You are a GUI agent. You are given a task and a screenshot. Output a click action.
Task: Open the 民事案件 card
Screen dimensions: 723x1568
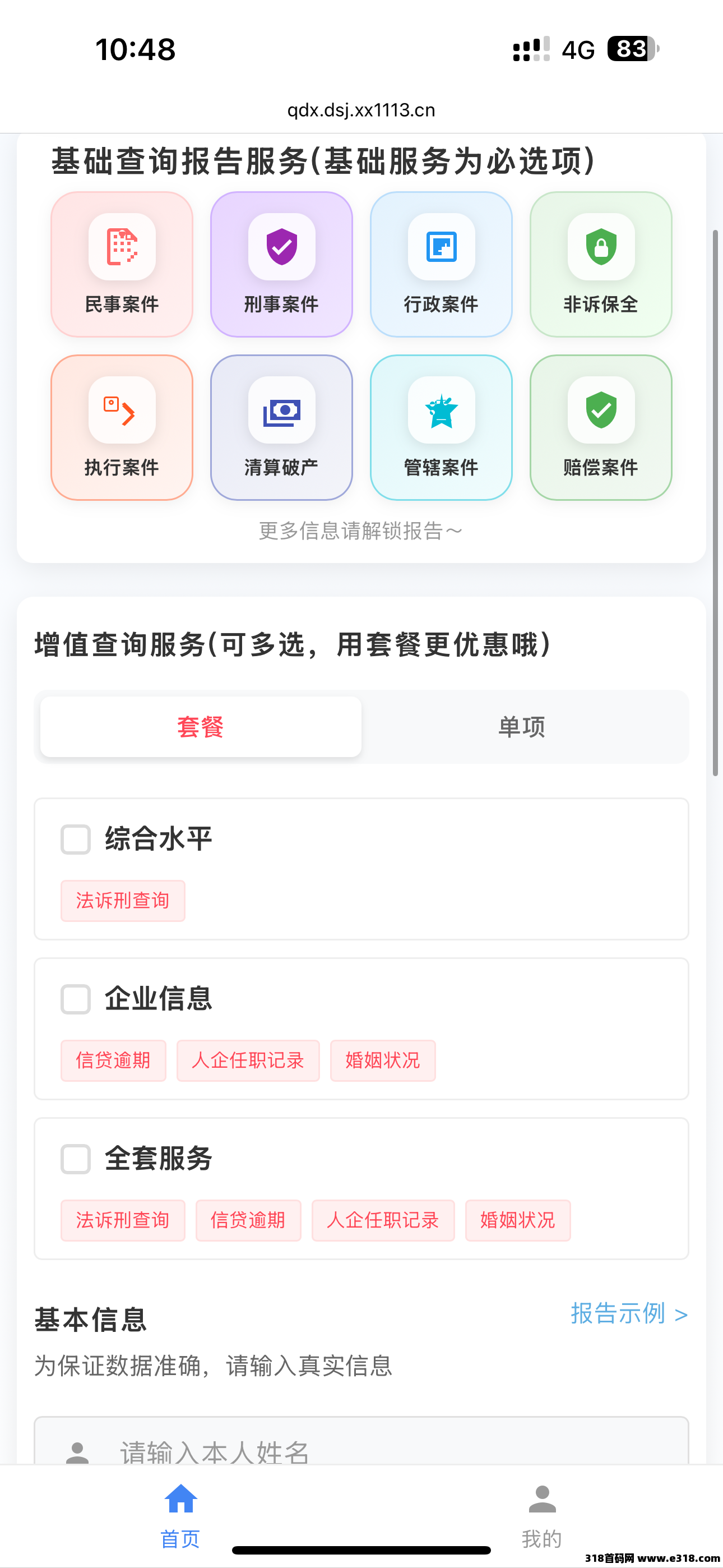click(x=122, y=264)
